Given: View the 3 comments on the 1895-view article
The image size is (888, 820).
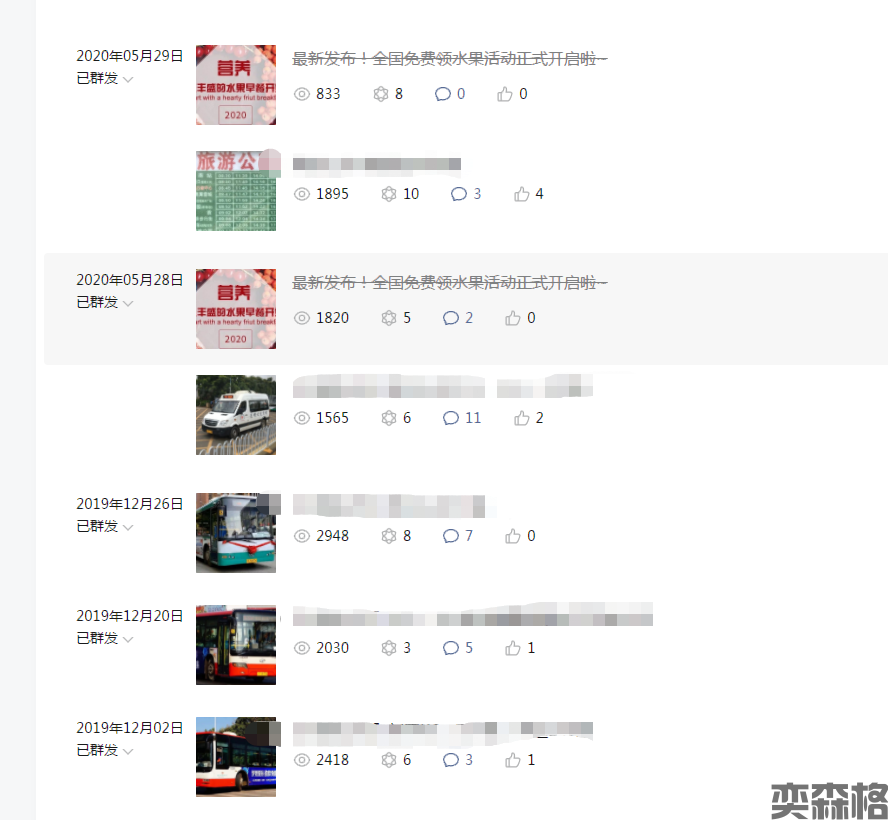Looking at the screenshot, I should [466, 194].
